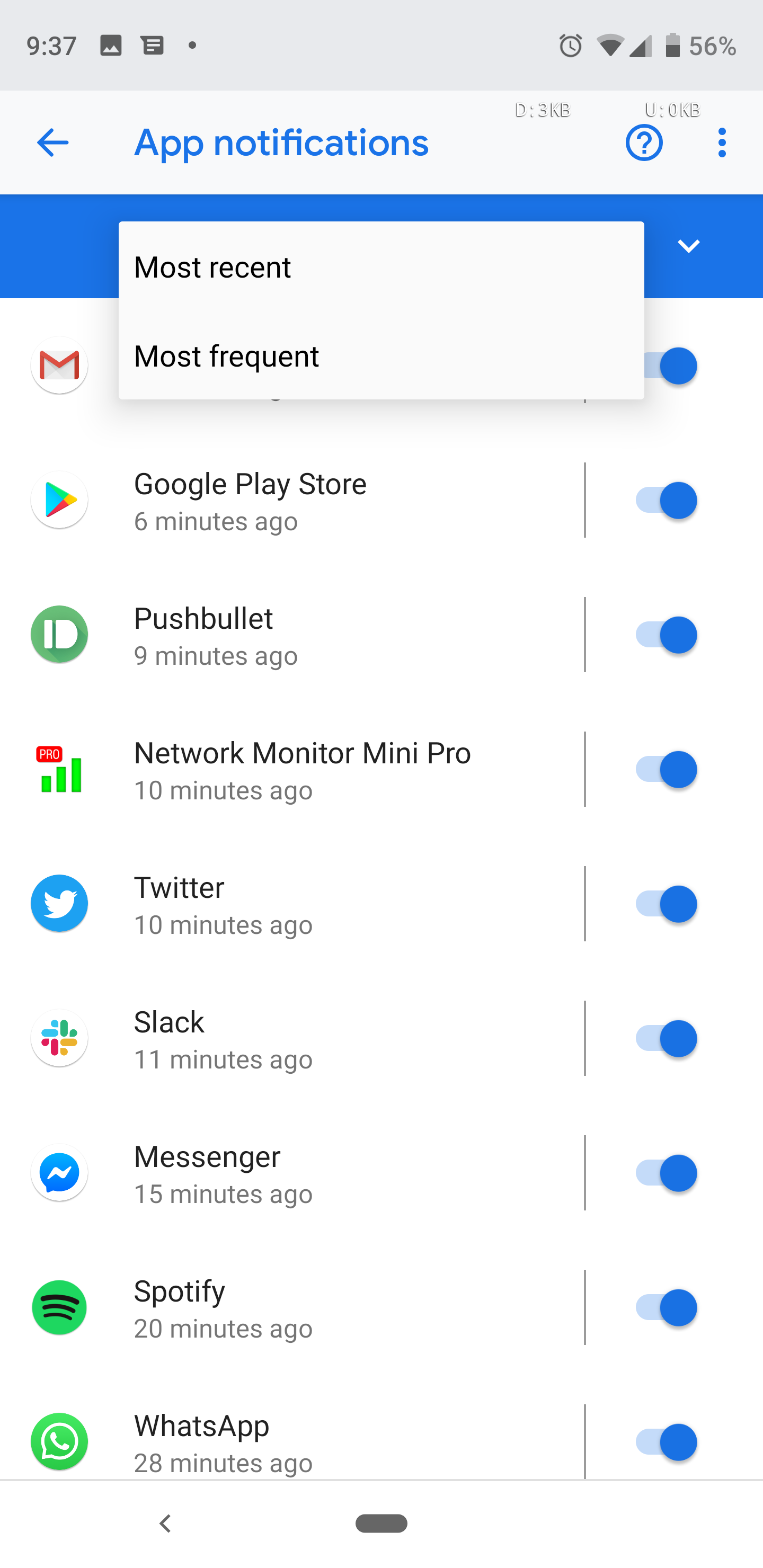Viewport: 763px width, 1568px height.
Task: Click the Google Play Store app icon
Action: (59, 500)
